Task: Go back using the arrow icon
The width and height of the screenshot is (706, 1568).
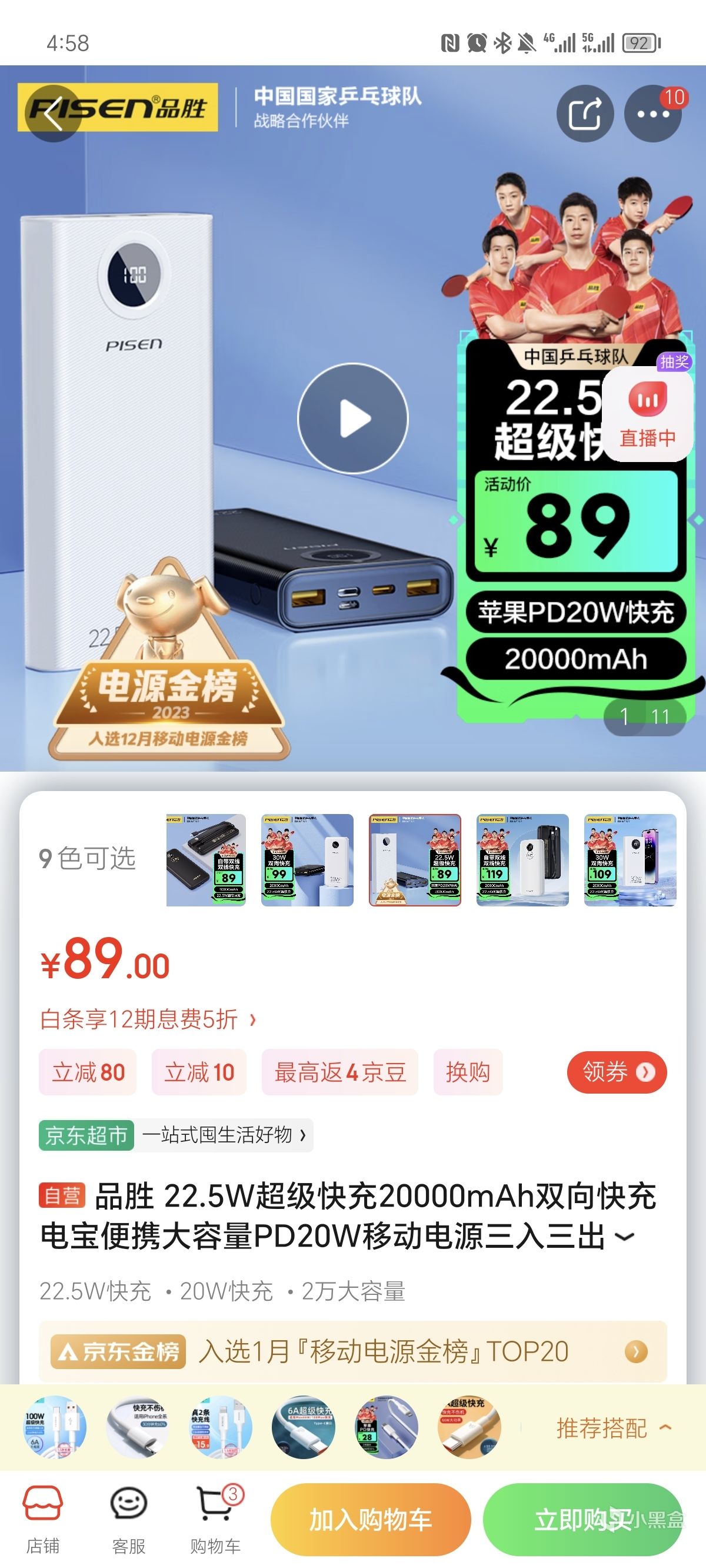Action: (x=52, y=114)
